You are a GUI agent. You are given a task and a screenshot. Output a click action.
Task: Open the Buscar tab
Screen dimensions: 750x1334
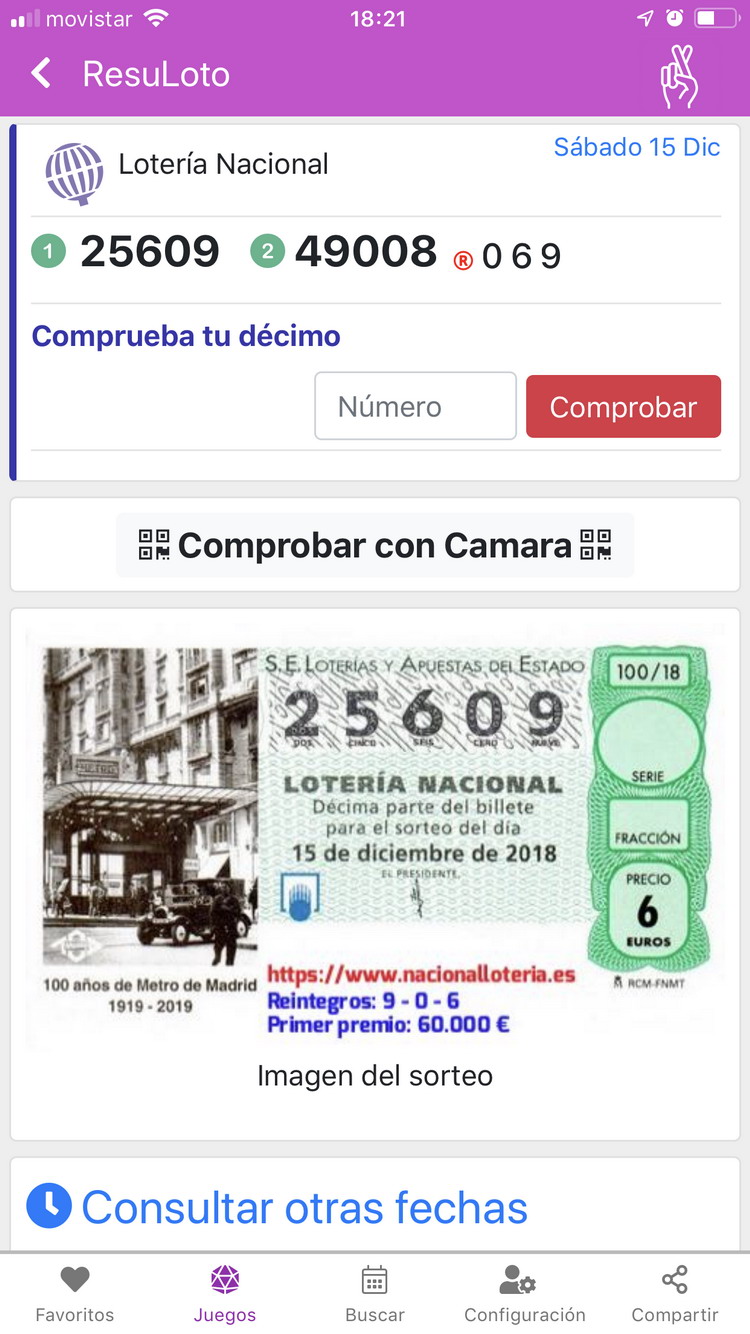(x=375, y=1294)
